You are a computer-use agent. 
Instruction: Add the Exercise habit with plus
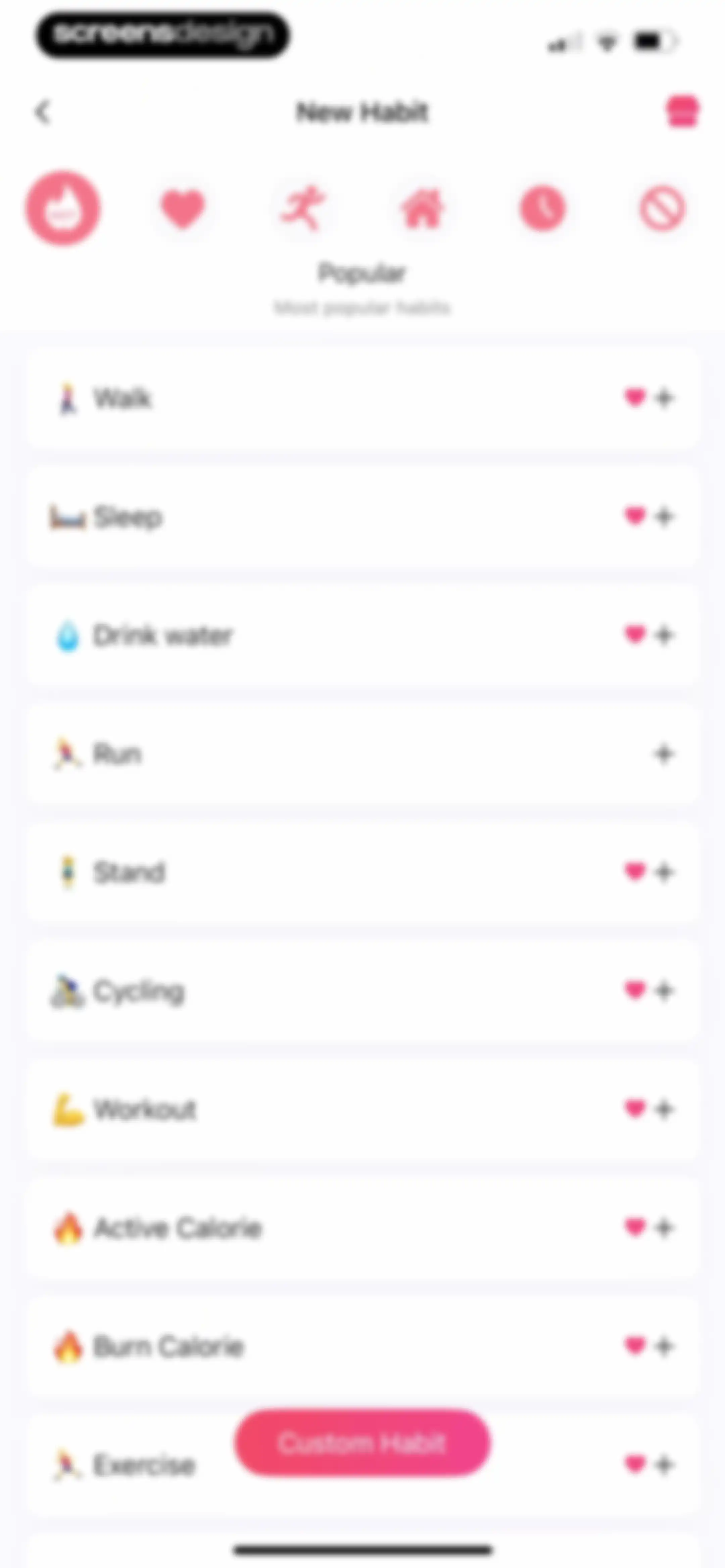(664, 1465)
